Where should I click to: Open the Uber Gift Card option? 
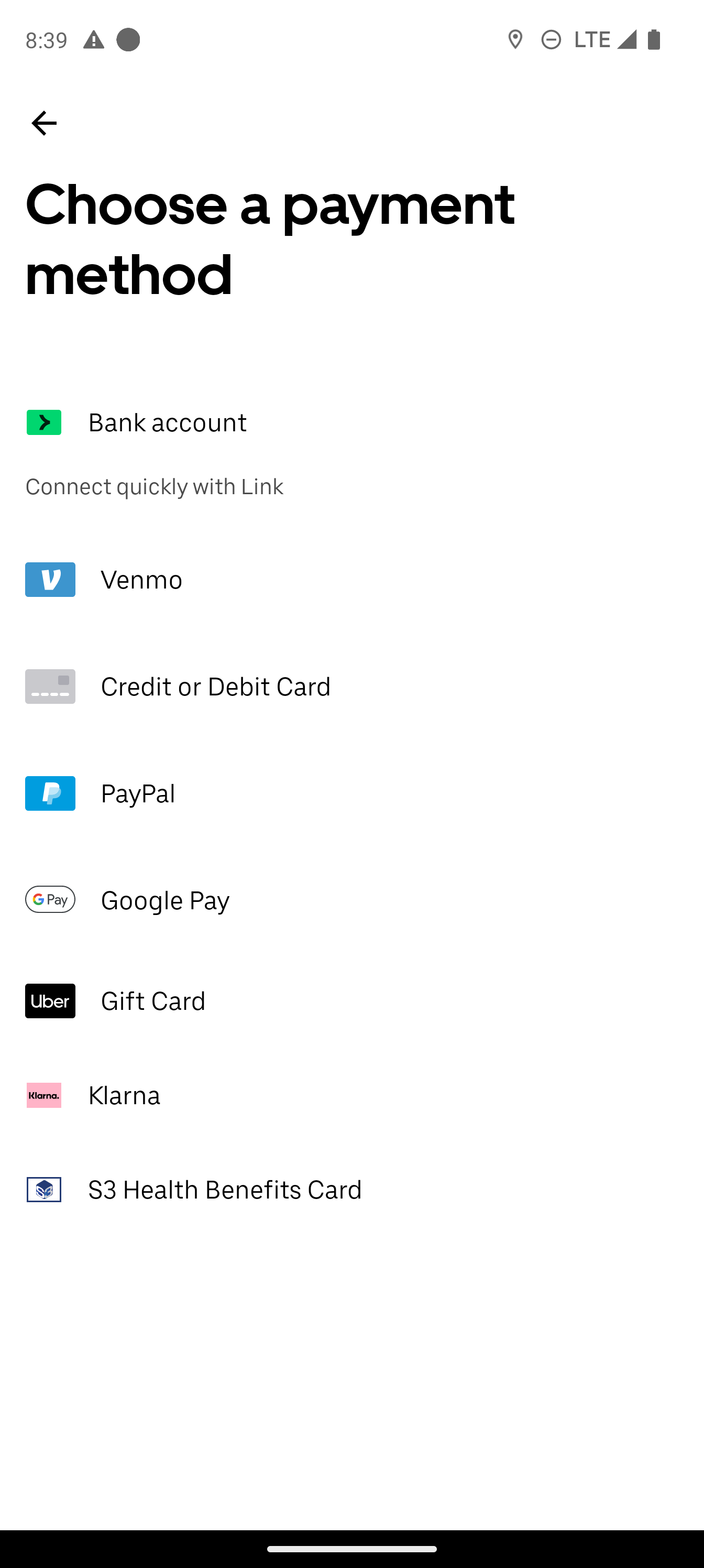351,1000
